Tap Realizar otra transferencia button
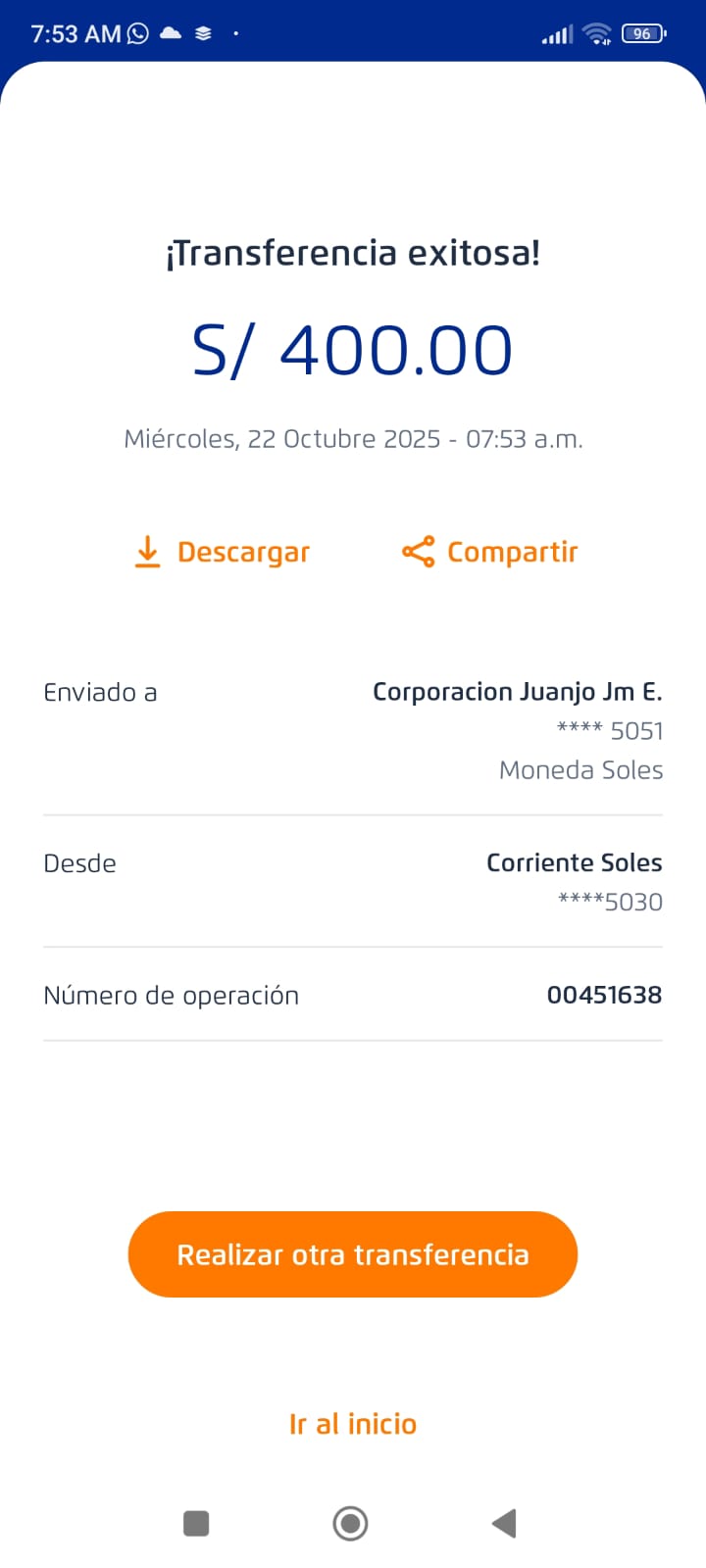706x1568 pixels. tap(353, 1254)
